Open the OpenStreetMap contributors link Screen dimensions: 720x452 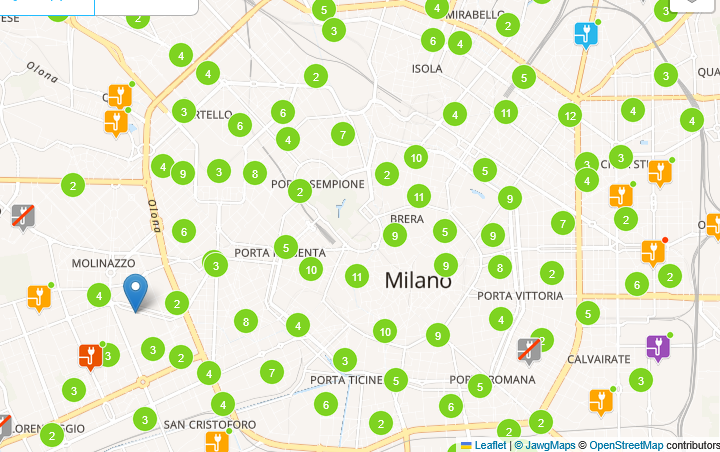626,445
